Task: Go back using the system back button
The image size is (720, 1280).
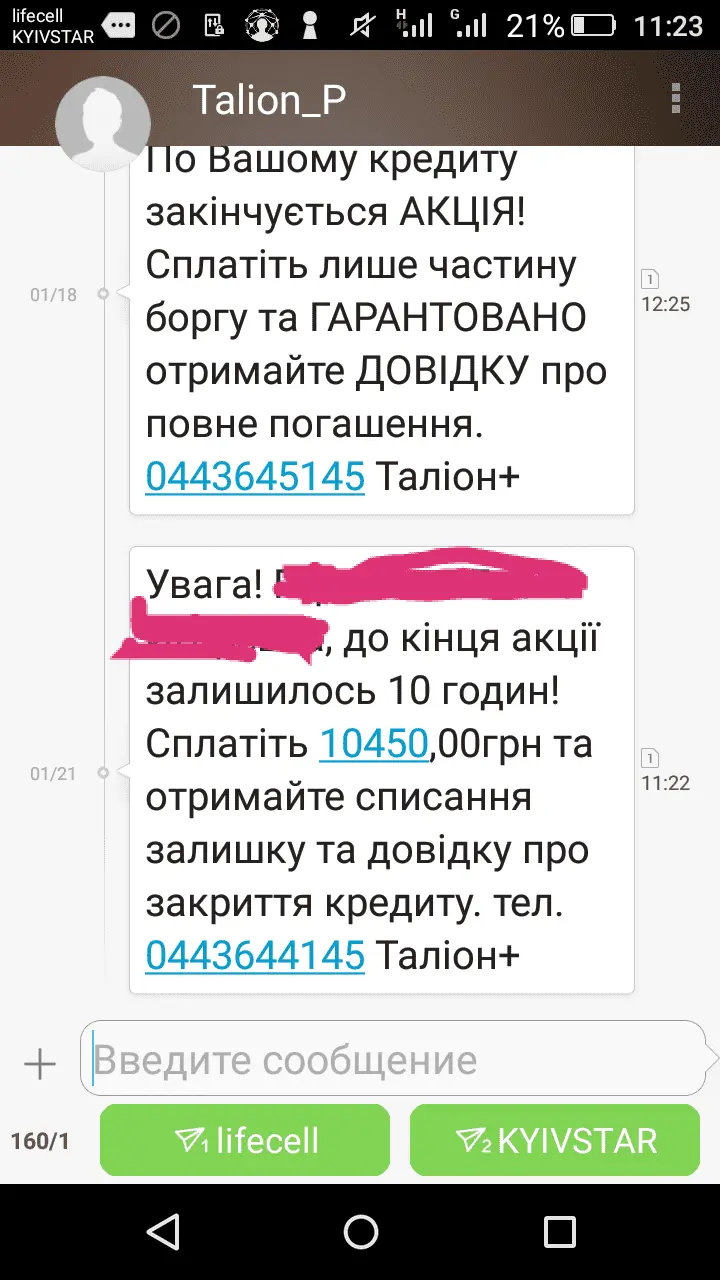Action: point(162,1231)
